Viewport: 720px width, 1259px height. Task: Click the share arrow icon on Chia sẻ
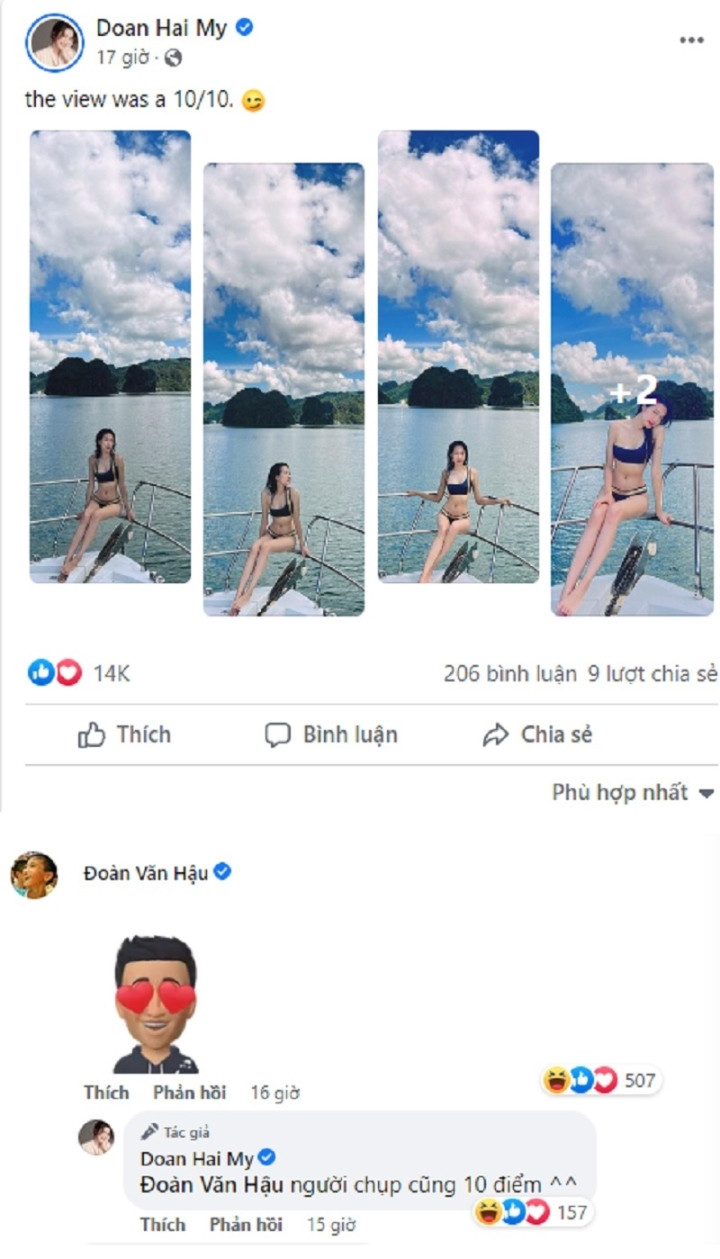(494, 734)
